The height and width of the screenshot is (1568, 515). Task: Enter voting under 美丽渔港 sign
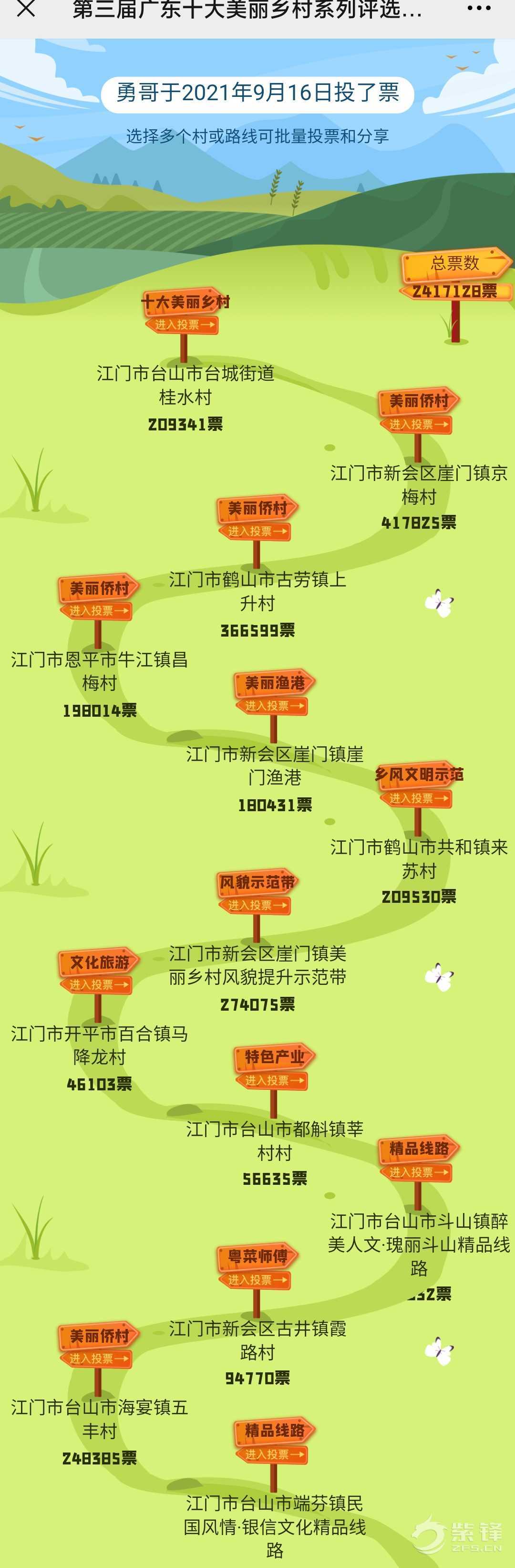click(x=273, y=706)
